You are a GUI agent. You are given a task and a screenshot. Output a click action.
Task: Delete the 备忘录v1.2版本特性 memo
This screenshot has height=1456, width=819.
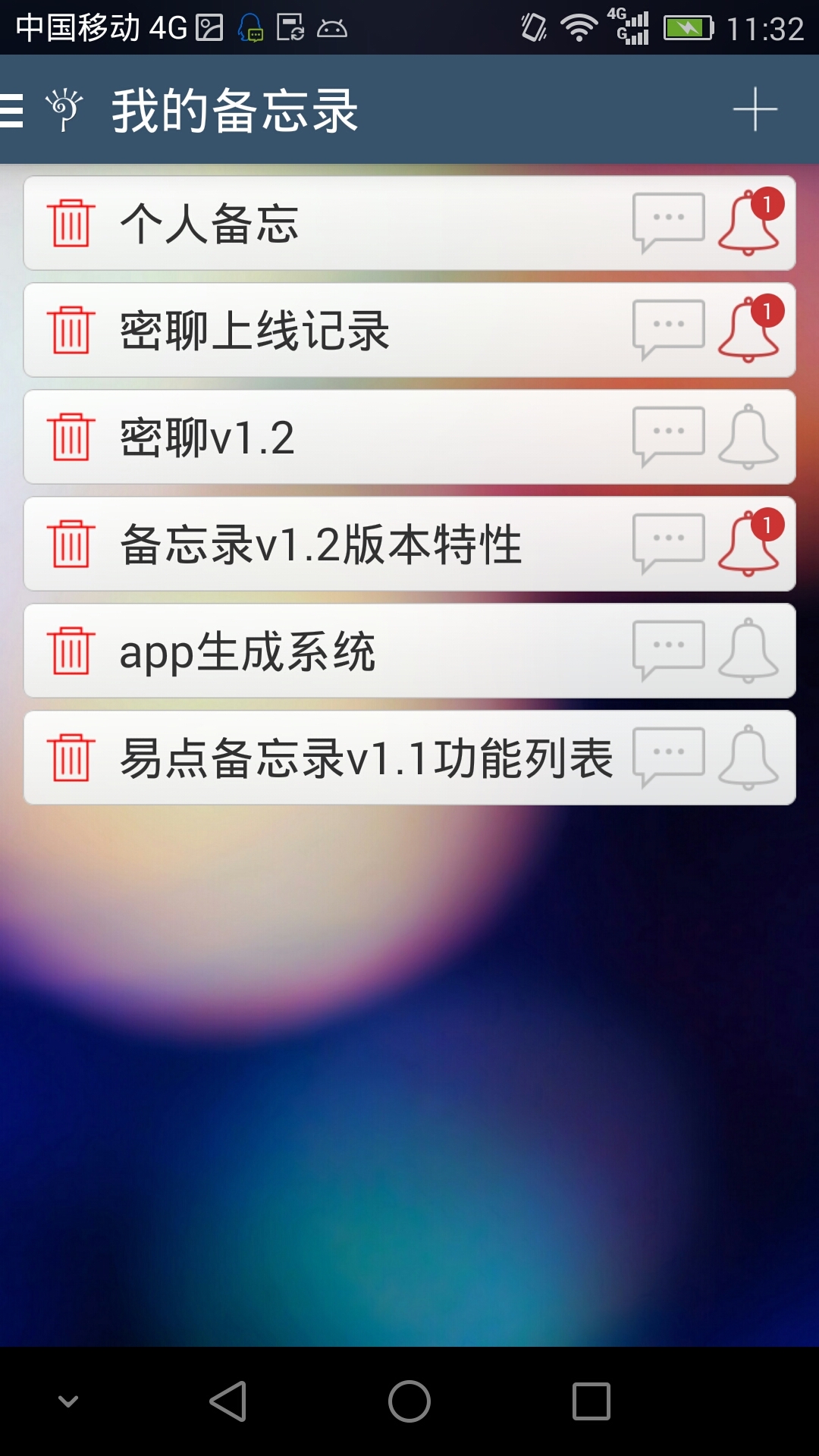pyautogui.click(x=71, y=544)
